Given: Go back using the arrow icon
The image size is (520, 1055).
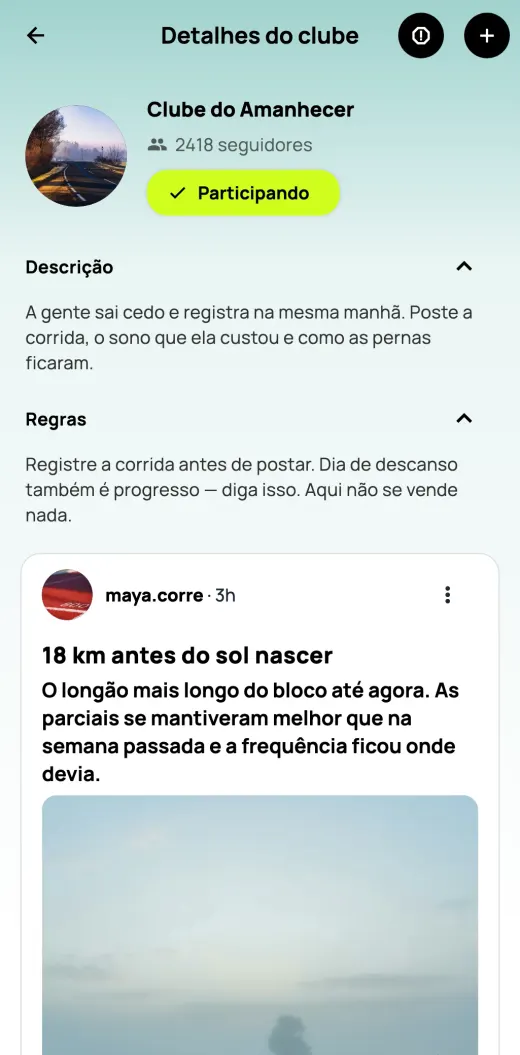Looking at the screenshot, I should (35, 36).
